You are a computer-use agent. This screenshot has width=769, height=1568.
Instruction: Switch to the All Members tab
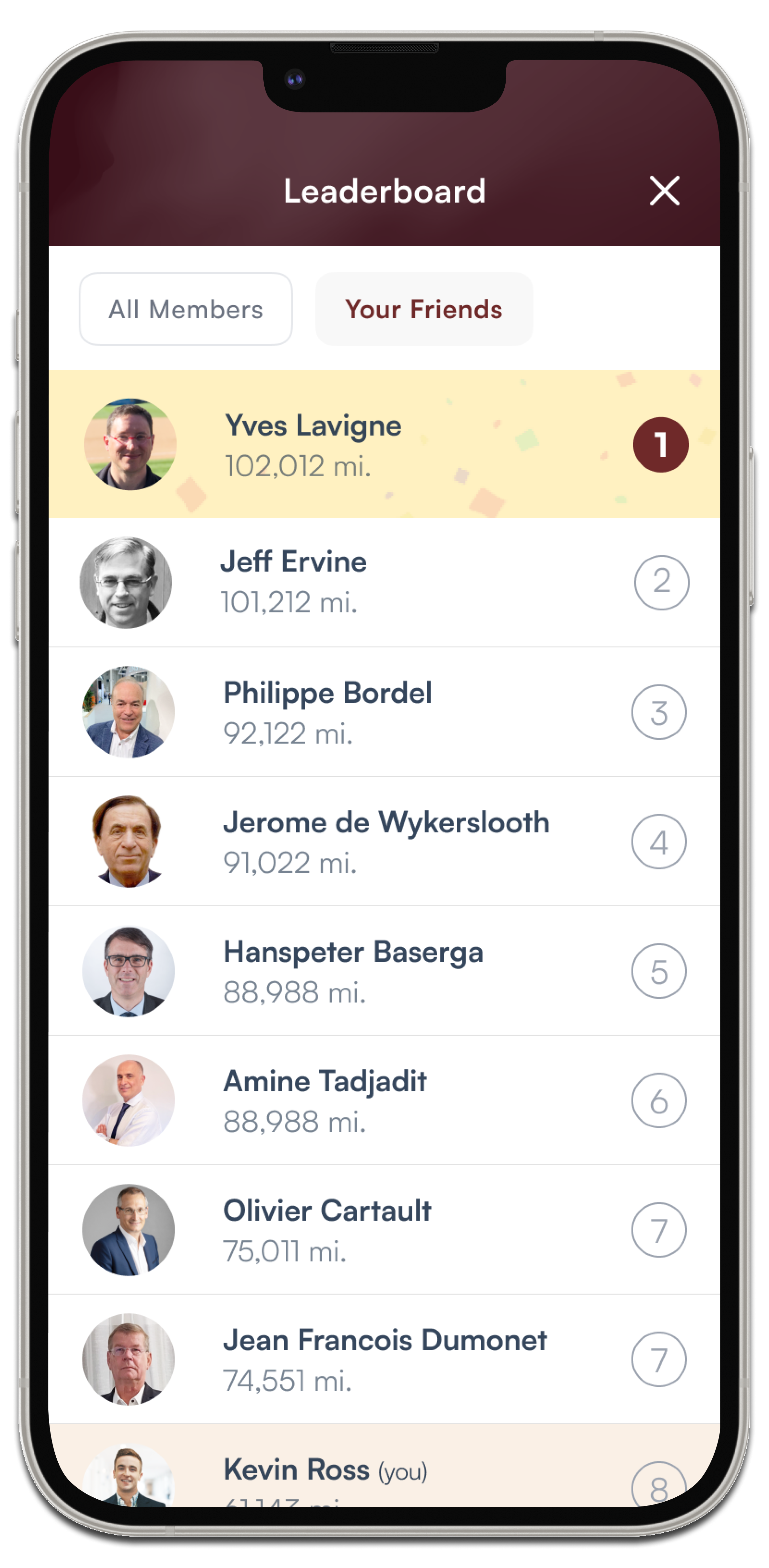click(186, 309)
